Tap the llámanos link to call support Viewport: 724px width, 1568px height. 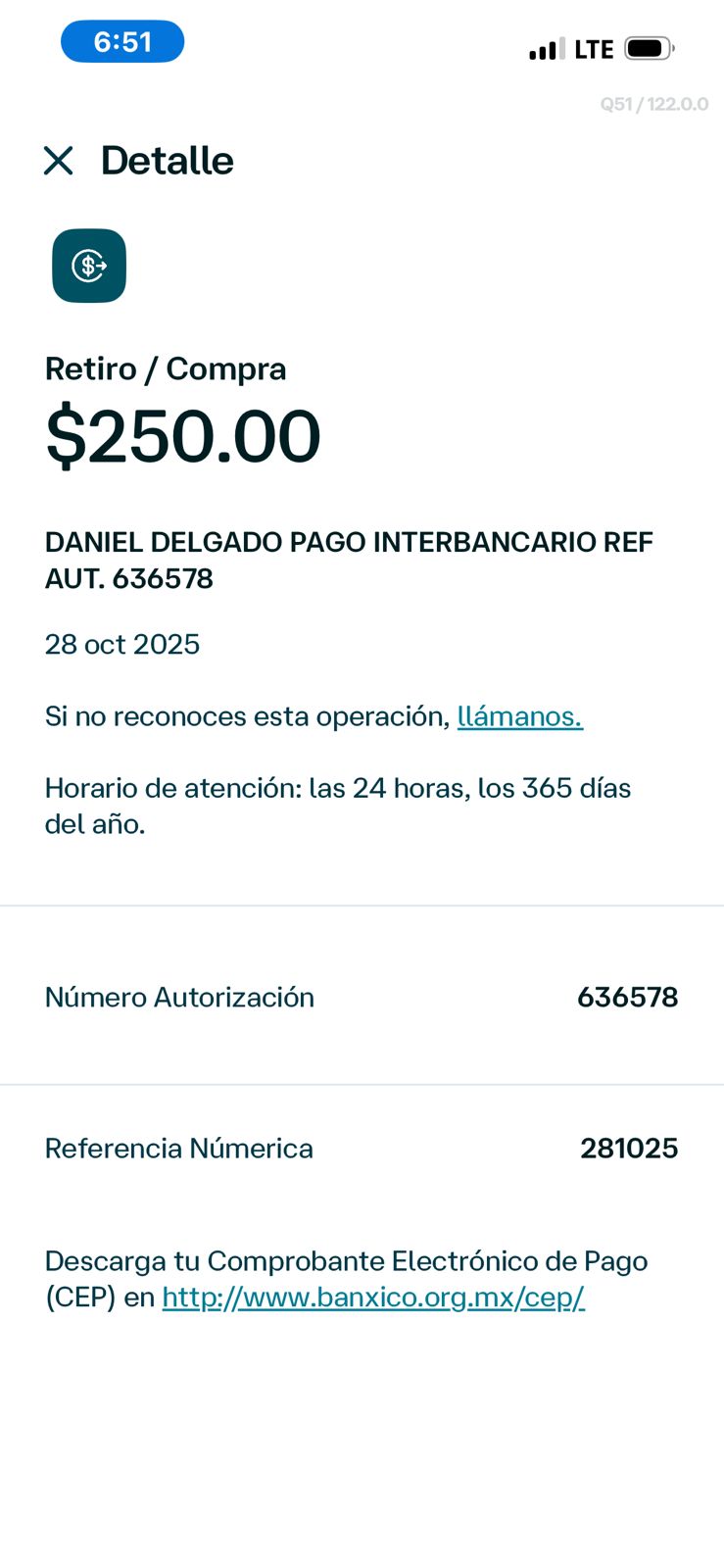[519, 716]
